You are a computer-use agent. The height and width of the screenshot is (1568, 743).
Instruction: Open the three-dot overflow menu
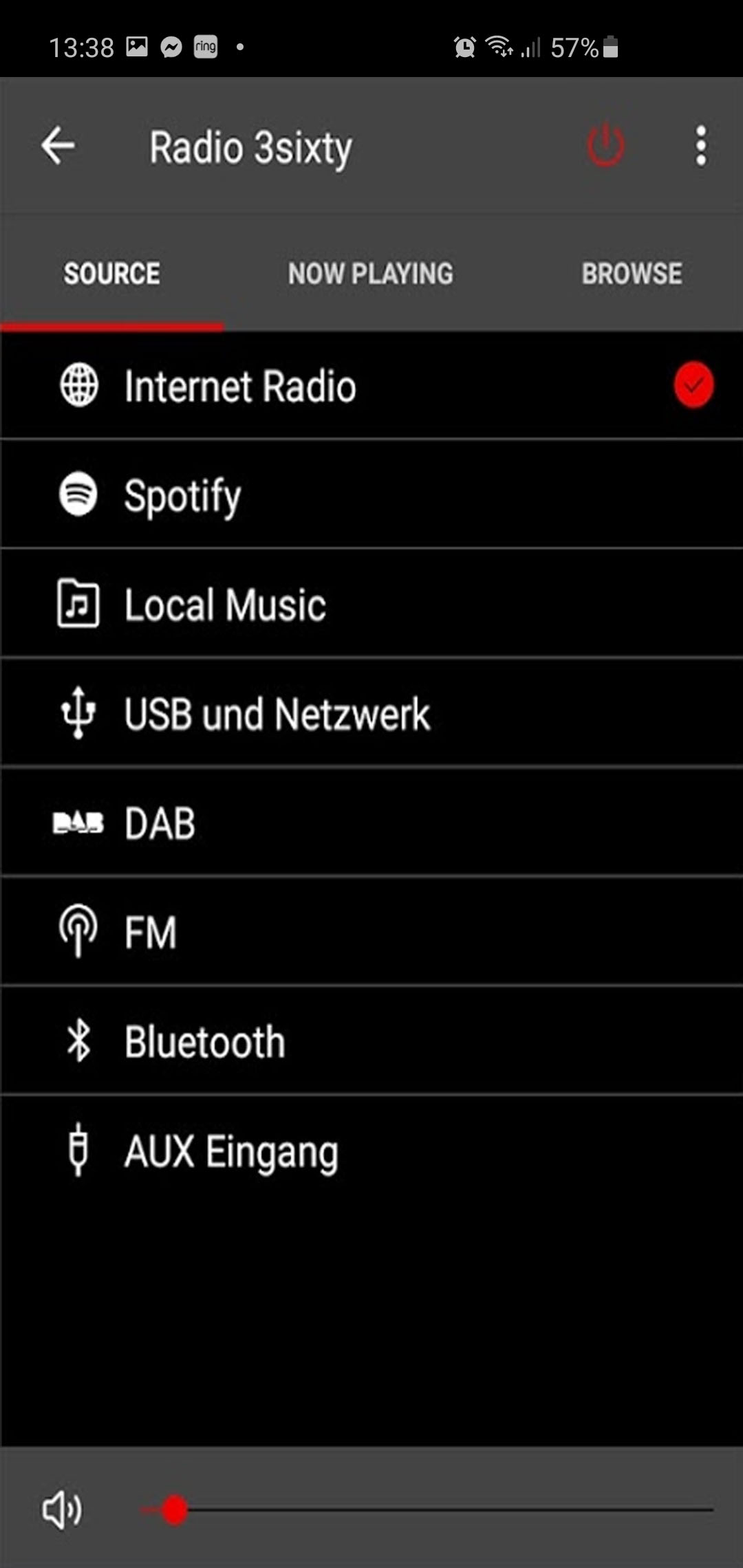pos(700,146)
